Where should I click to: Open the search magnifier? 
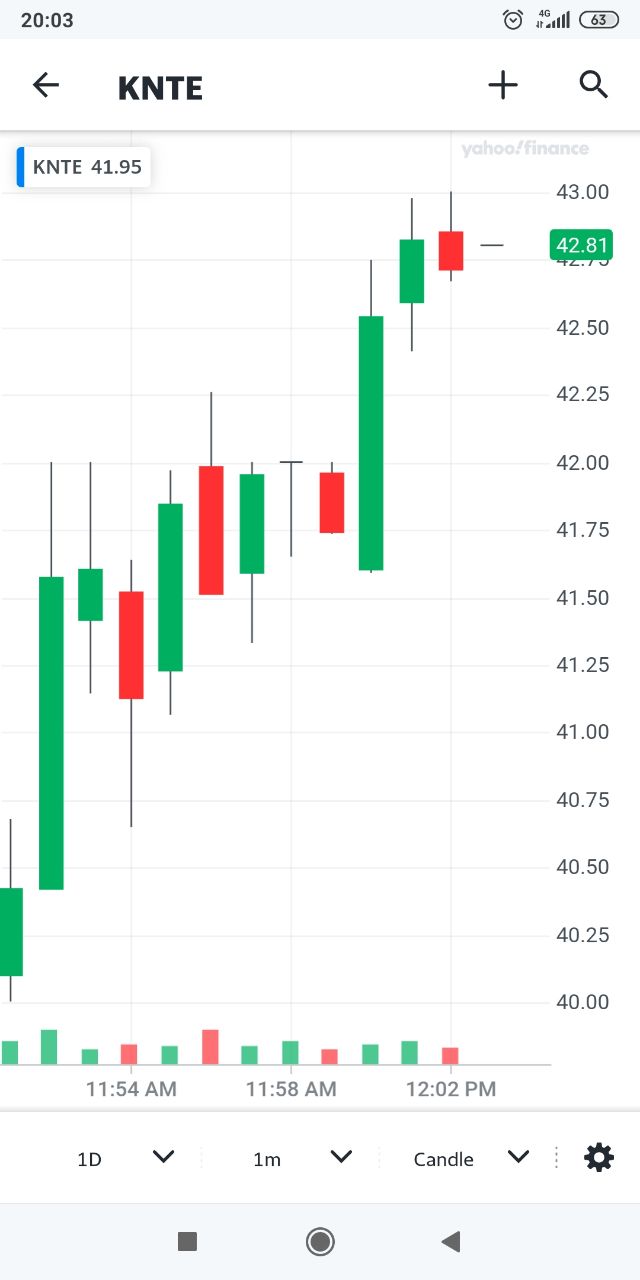594,86
